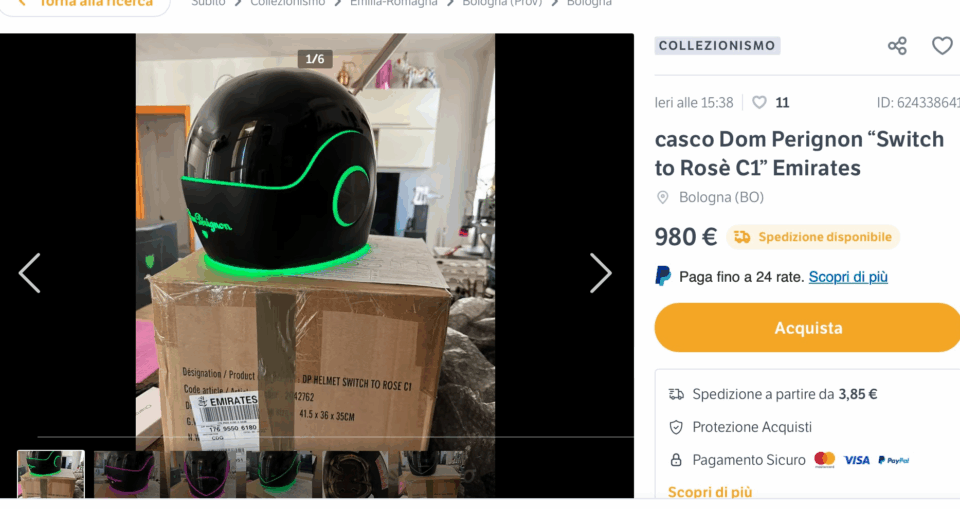The height and width of the screenshot is (509, 960).
Task: Open the COLLEZIONISMO category chip
Action: click(x=717, y=46)
